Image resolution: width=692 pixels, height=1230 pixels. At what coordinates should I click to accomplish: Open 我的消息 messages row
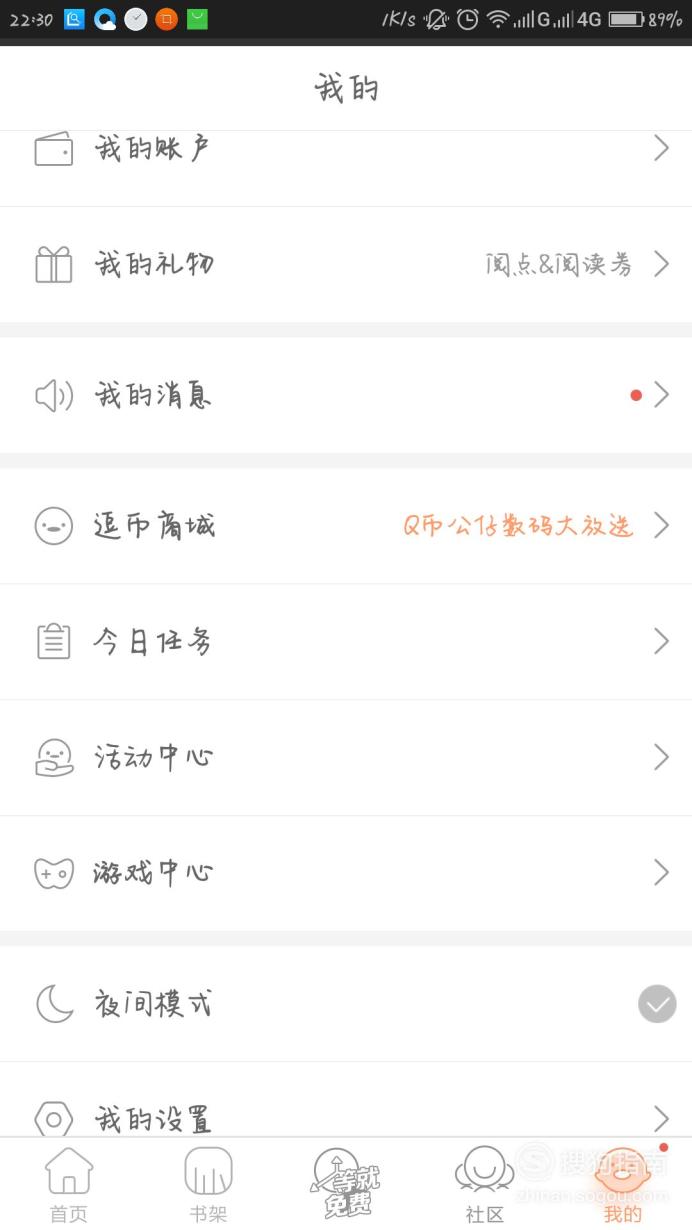346,396
